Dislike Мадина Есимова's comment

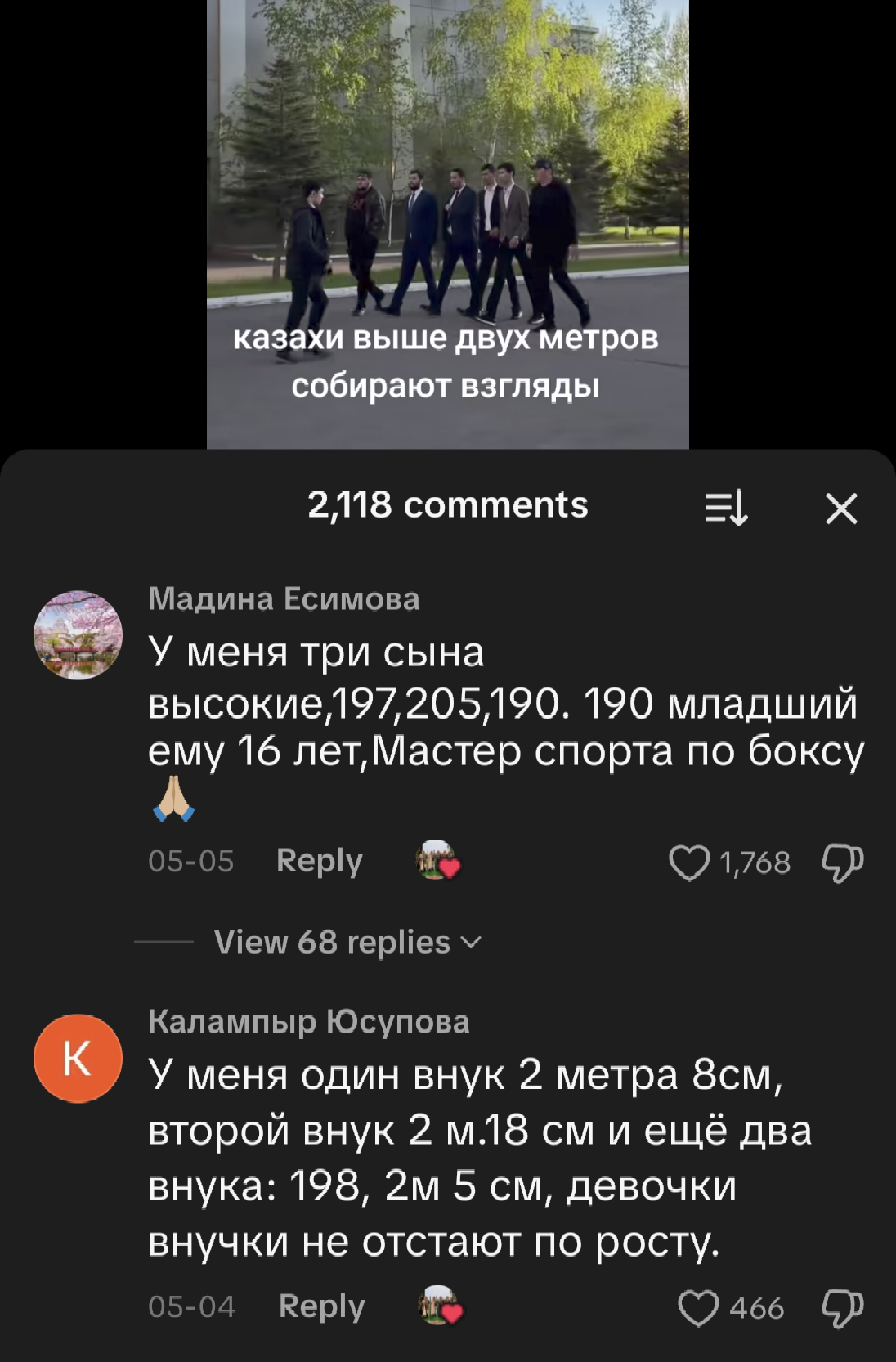tap(842, 863)
